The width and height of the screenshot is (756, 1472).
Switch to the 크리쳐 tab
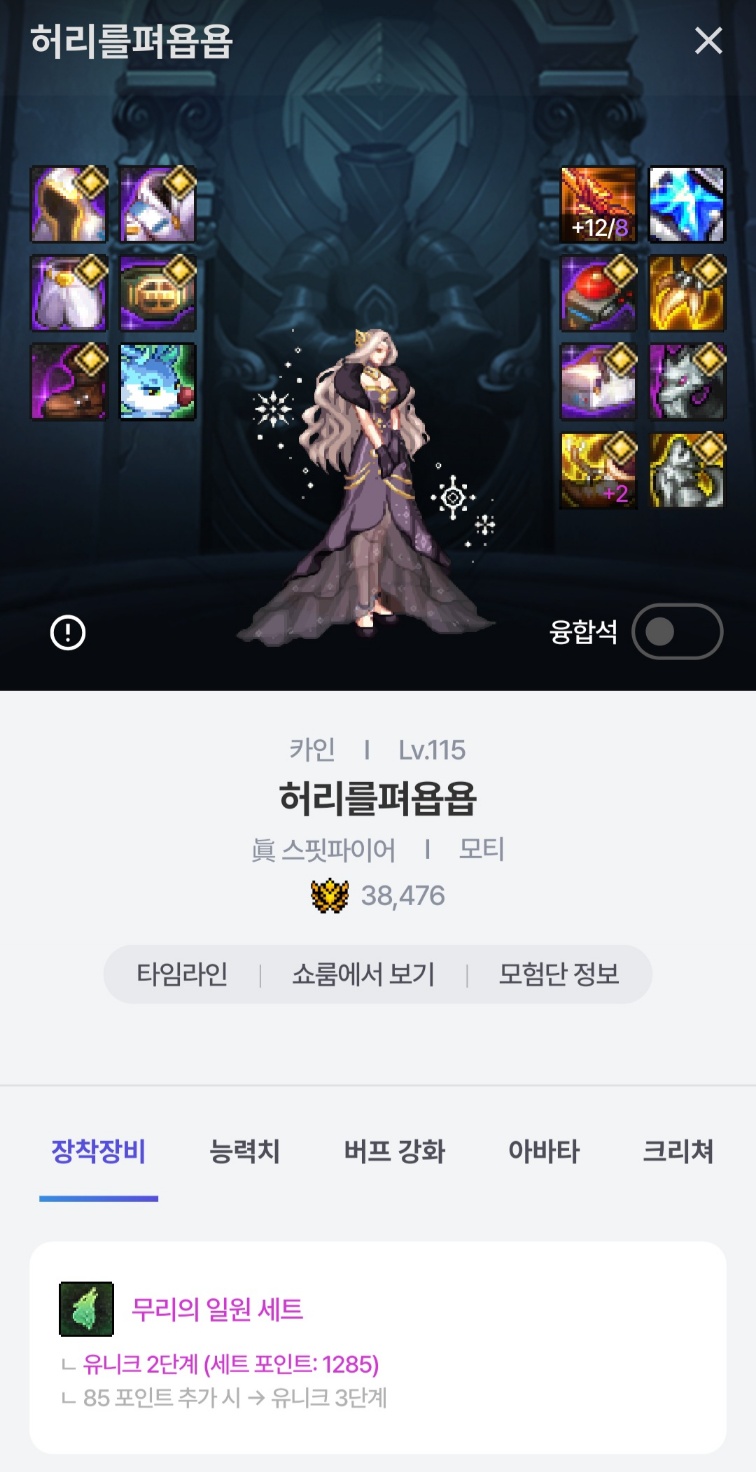(678, 1152)
